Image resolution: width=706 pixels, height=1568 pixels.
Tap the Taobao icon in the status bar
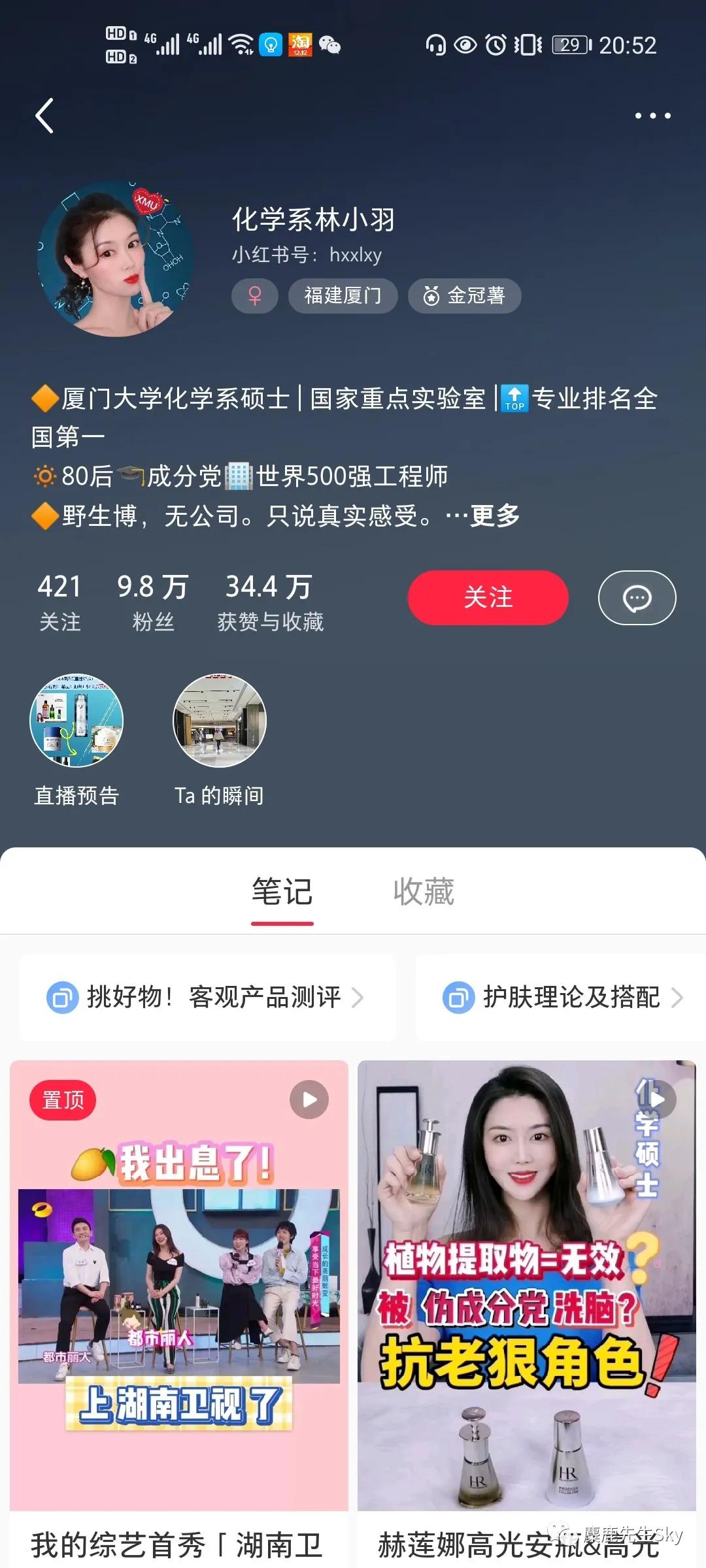301,43
